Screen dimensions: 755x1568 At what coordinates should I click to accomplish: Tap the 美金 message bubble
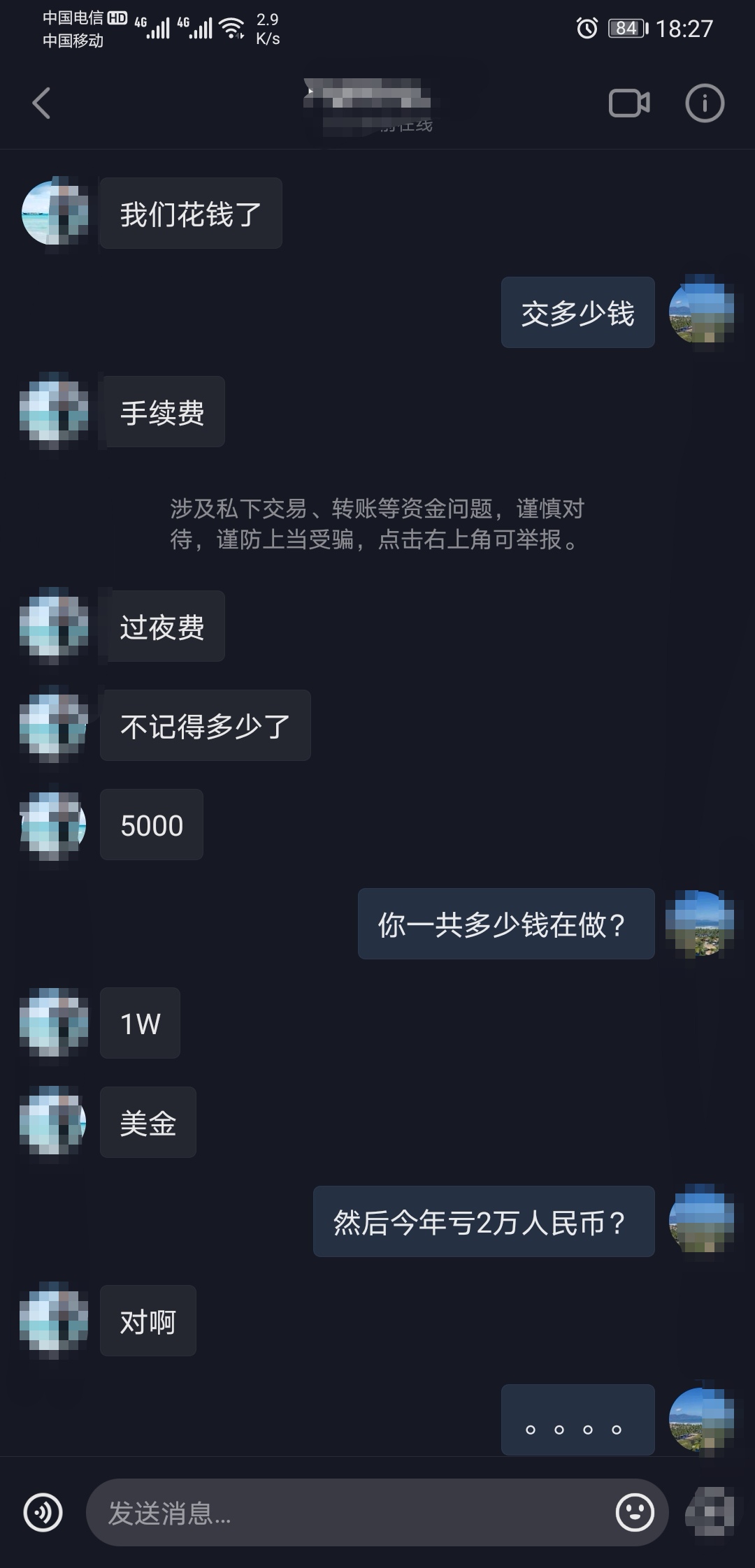[x=148, y=1123]
